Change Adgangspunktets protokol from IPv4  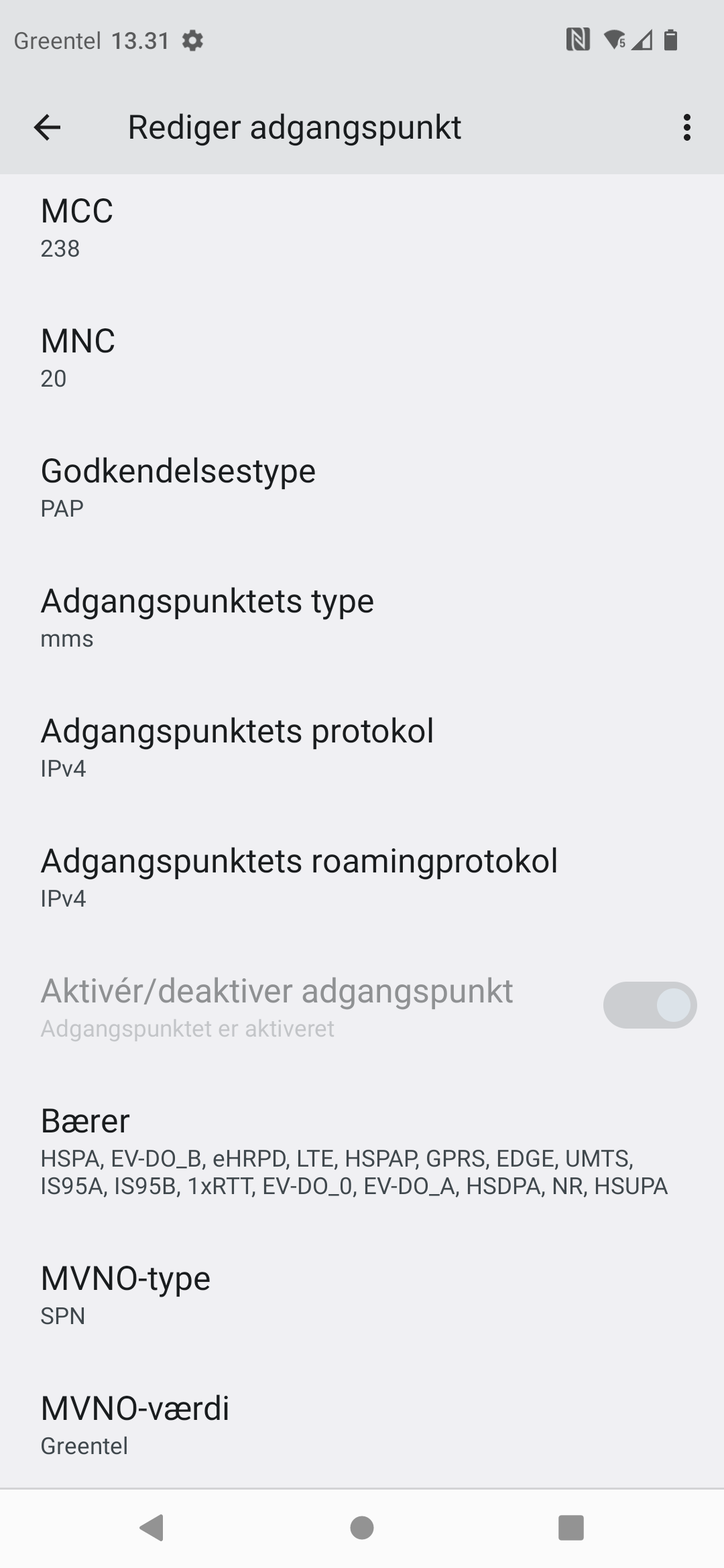tap(362, 748)
